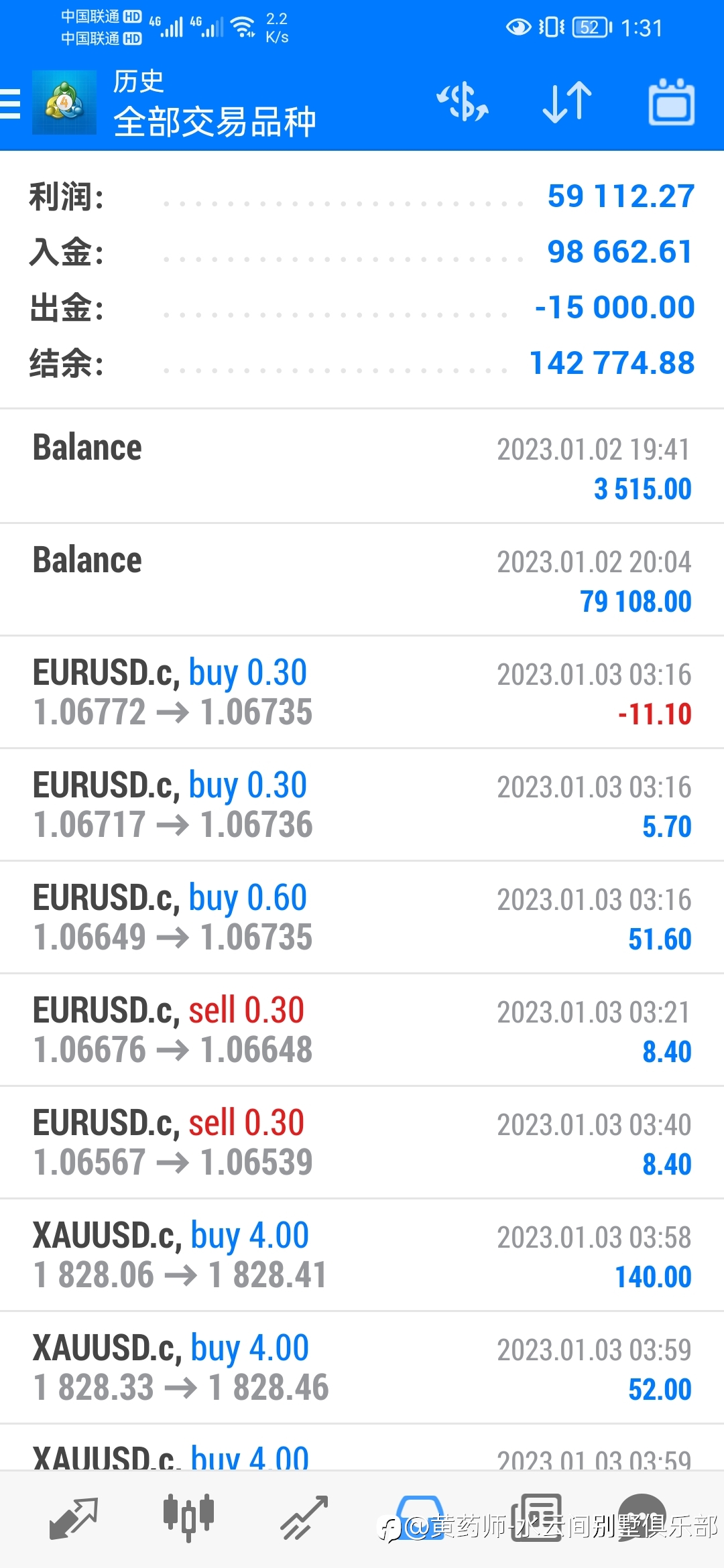
Task: View the EURUSD.c trade with 5.70 profit
Action: pos(362,805)
